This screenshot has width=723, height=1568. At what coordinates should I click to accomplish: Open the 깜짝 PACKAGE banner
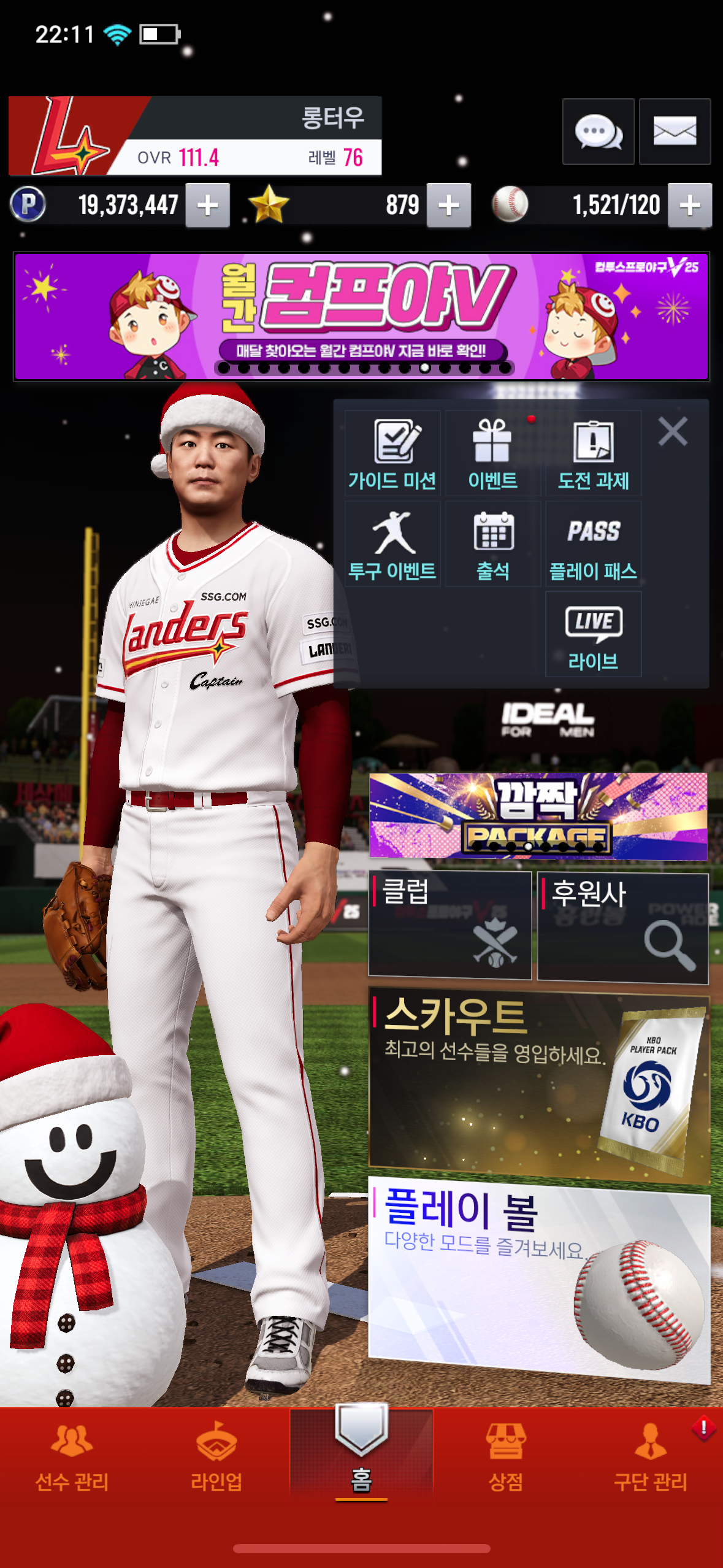538,816
